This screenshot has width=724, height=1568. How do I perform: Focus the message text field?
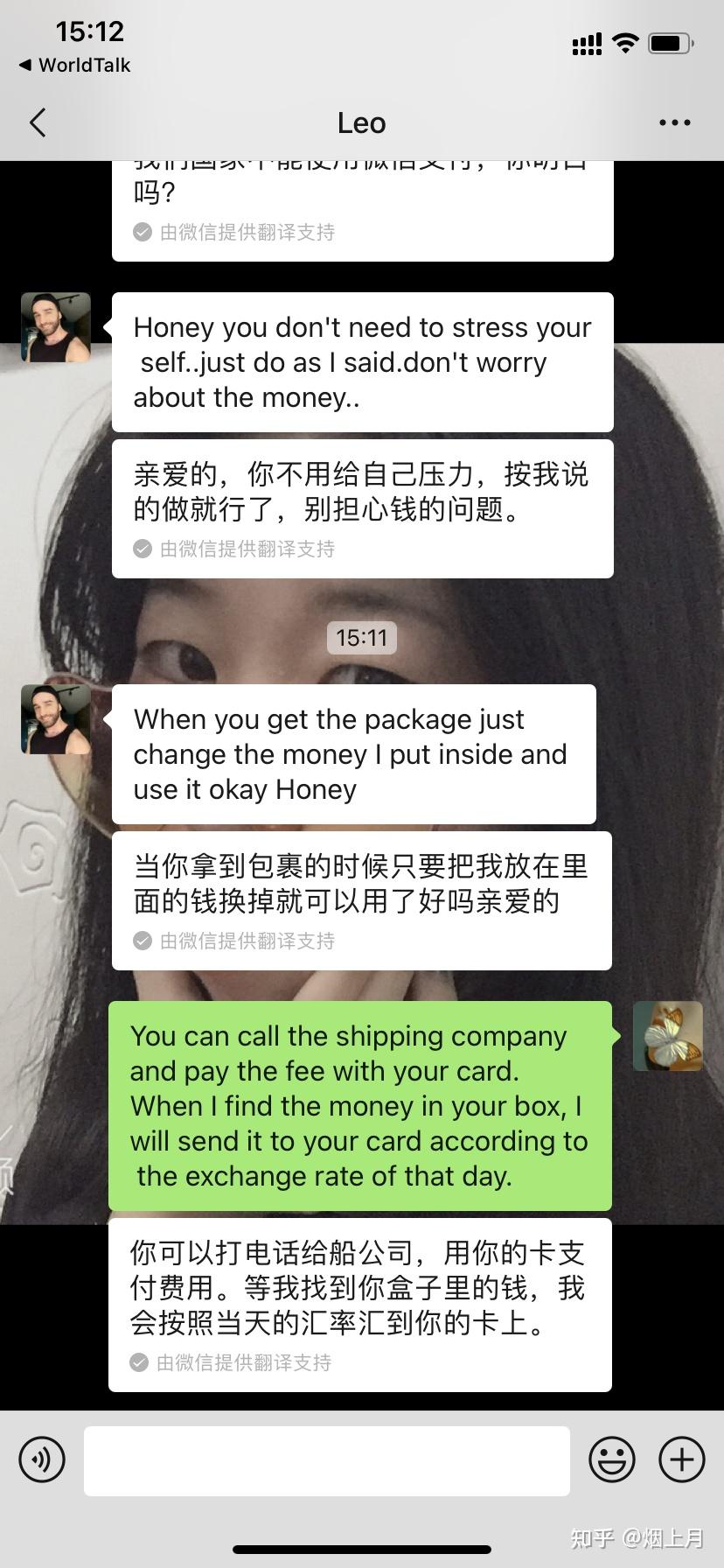point(326,1460)
